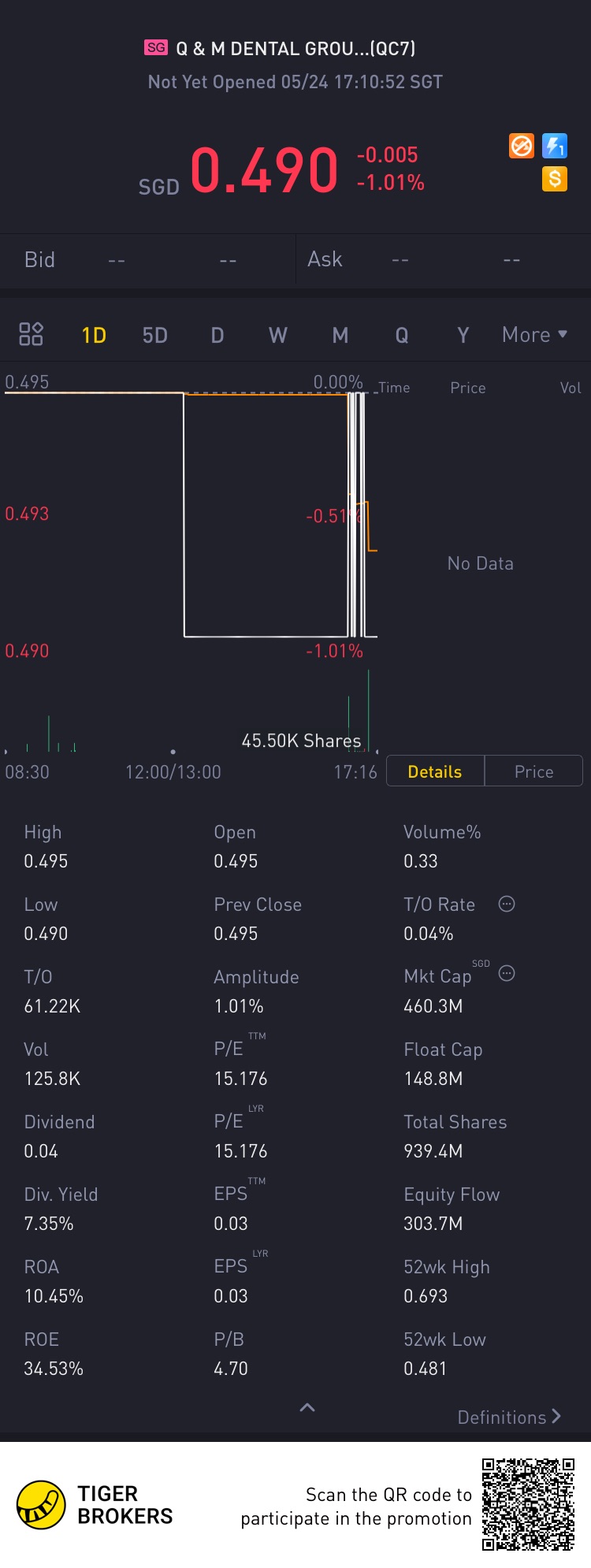
Task: Open the Definitions link
Action: (509, 1417)
